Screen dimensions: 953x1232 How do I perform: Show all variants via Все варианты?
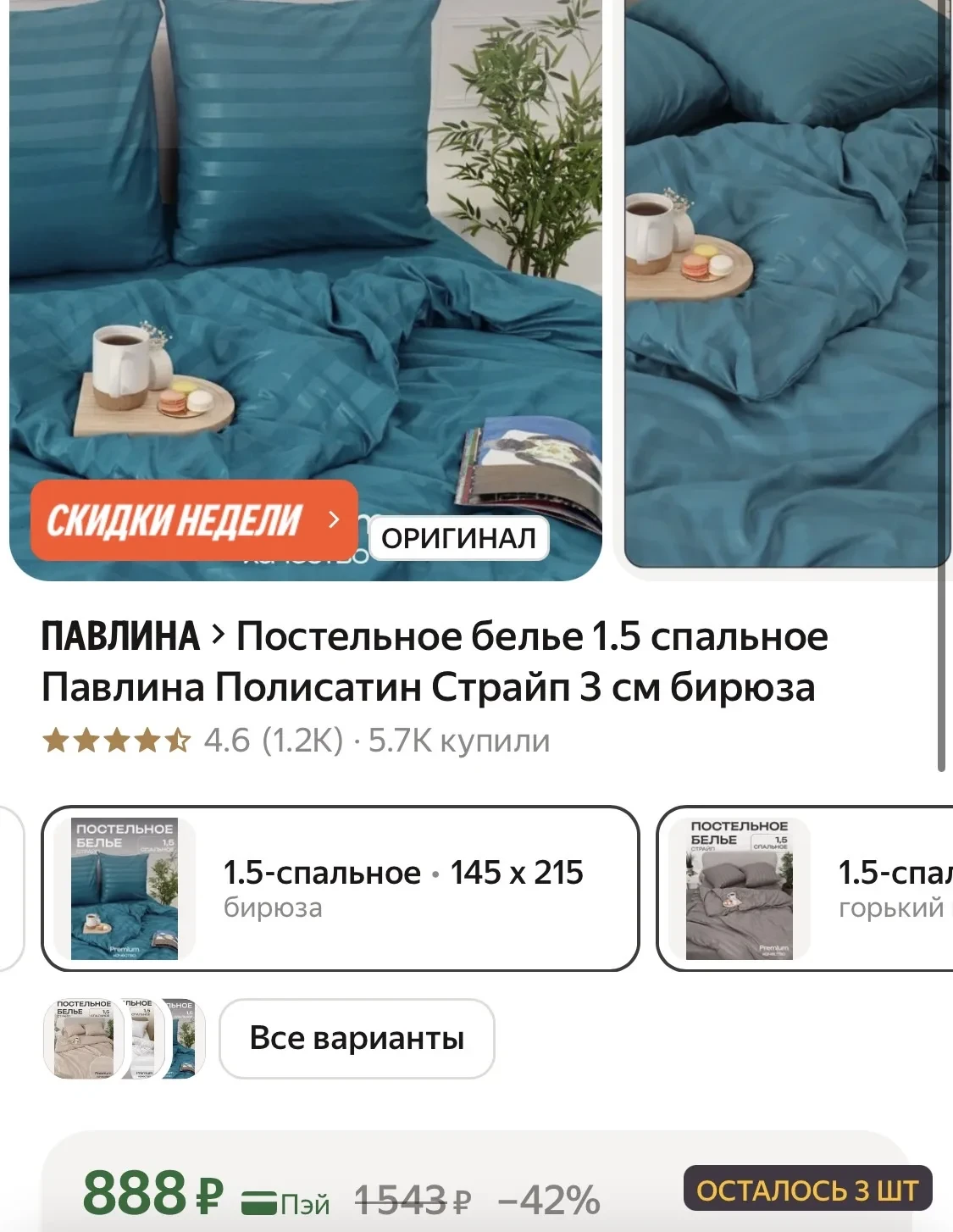point(357,1038)
